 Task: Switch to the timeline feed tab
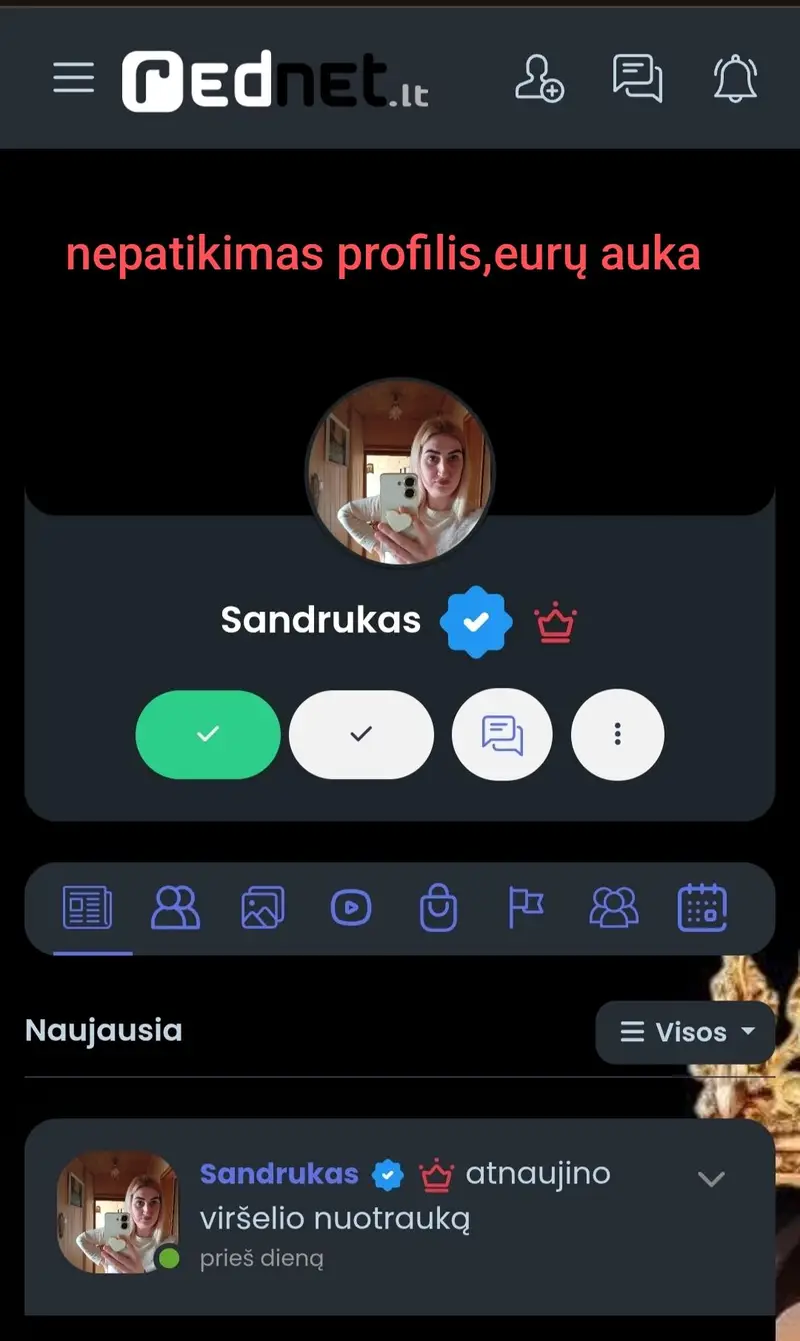88,908
